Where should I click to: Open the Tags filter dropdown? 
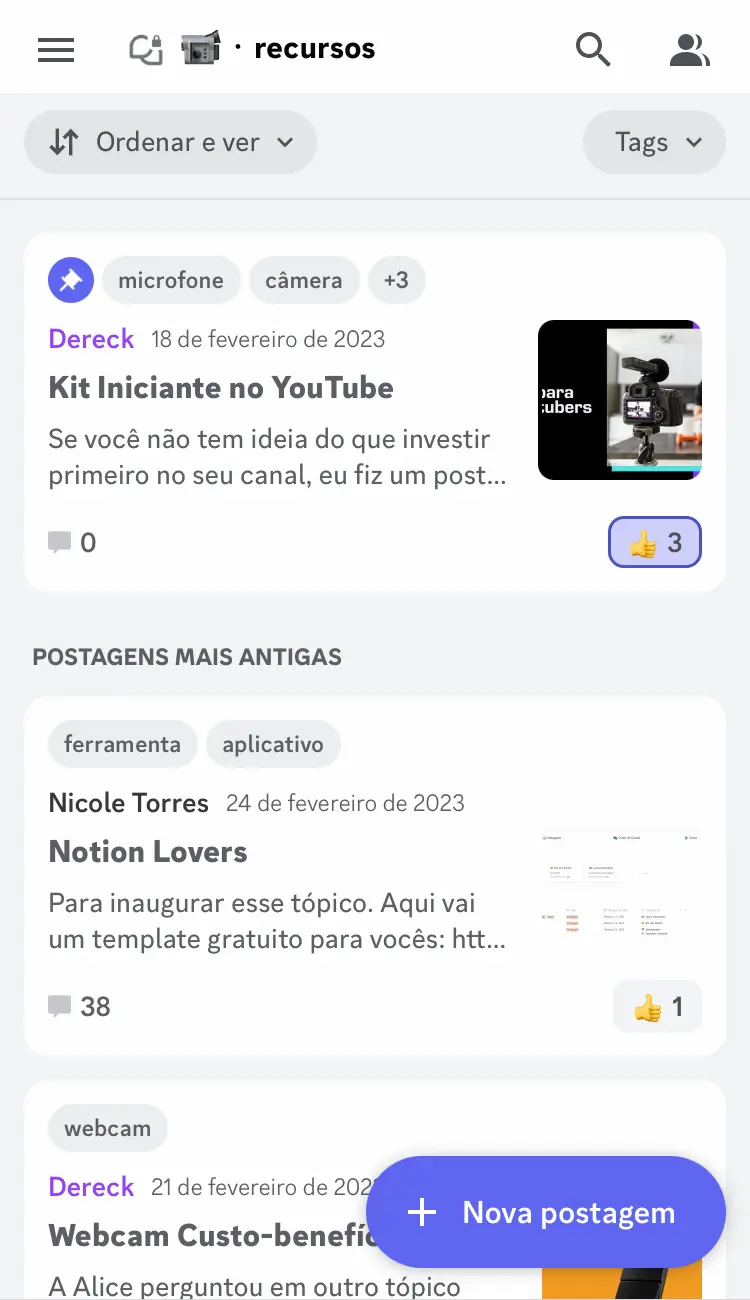coord(655,142)
